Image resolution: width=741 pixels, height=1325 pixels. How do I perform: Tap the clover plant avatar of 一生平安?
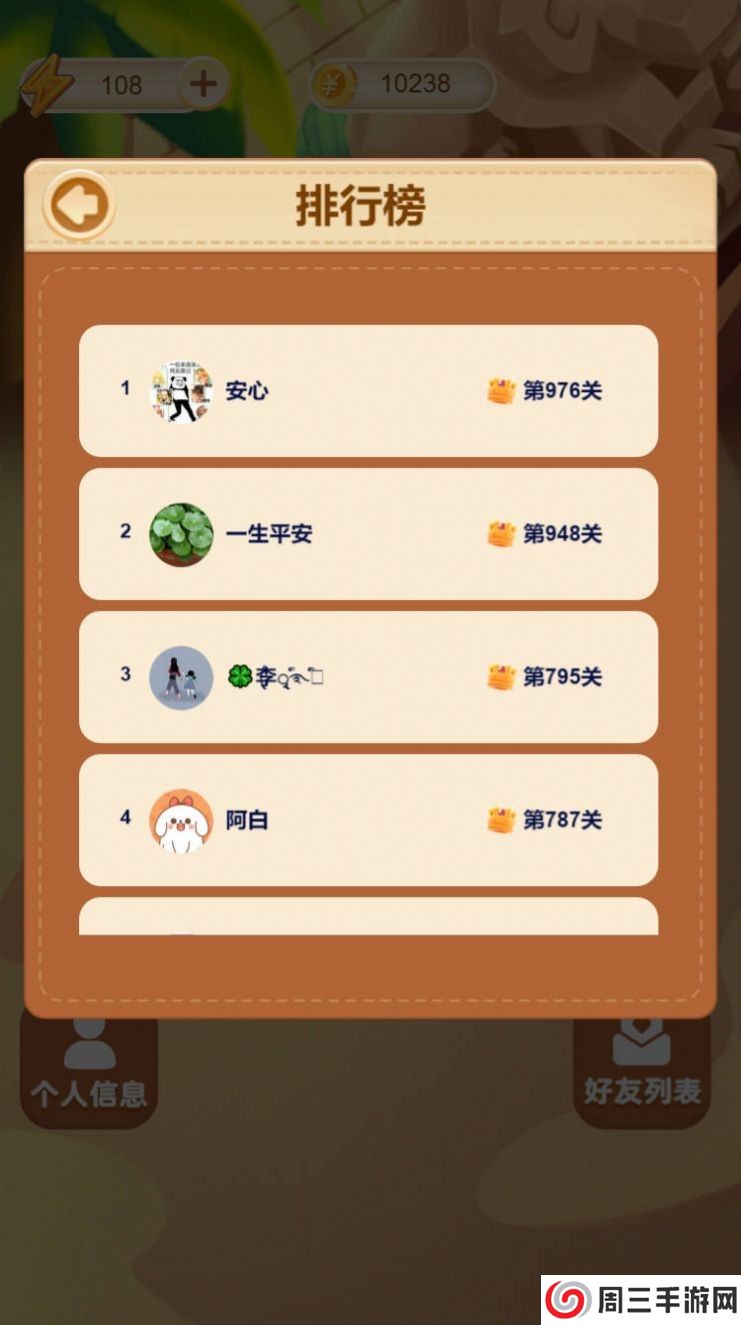pyautogui.click(x=181, y=535)
